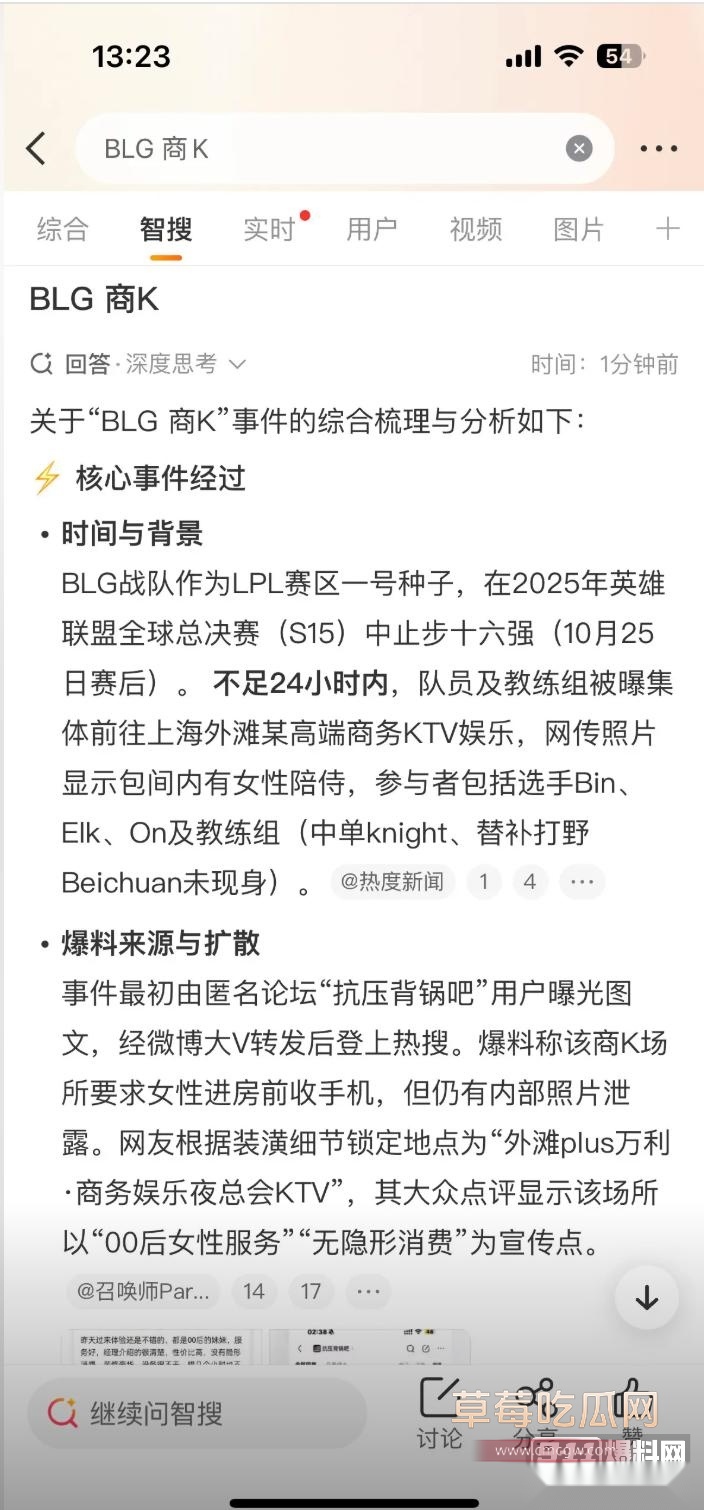Open the @热度新闻 source chip

pyautogui.click(x=392, y=881)
